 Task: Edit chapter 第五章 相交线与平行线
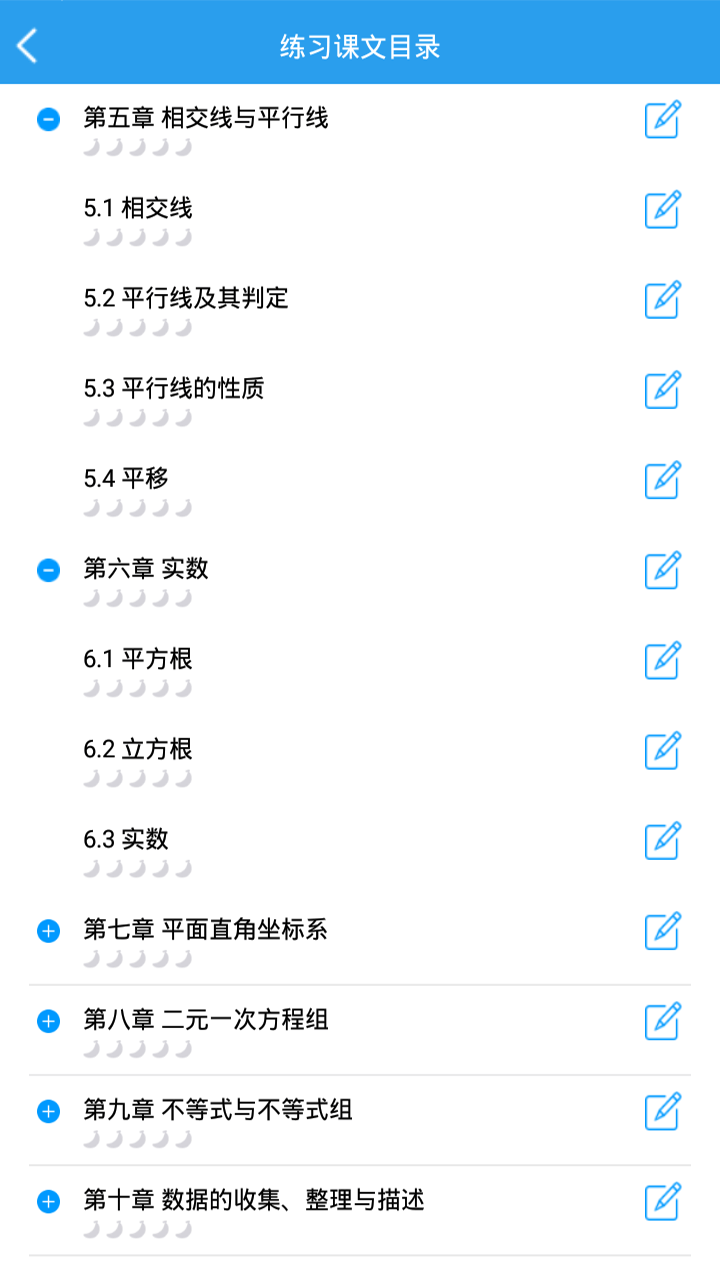(661, 120)
